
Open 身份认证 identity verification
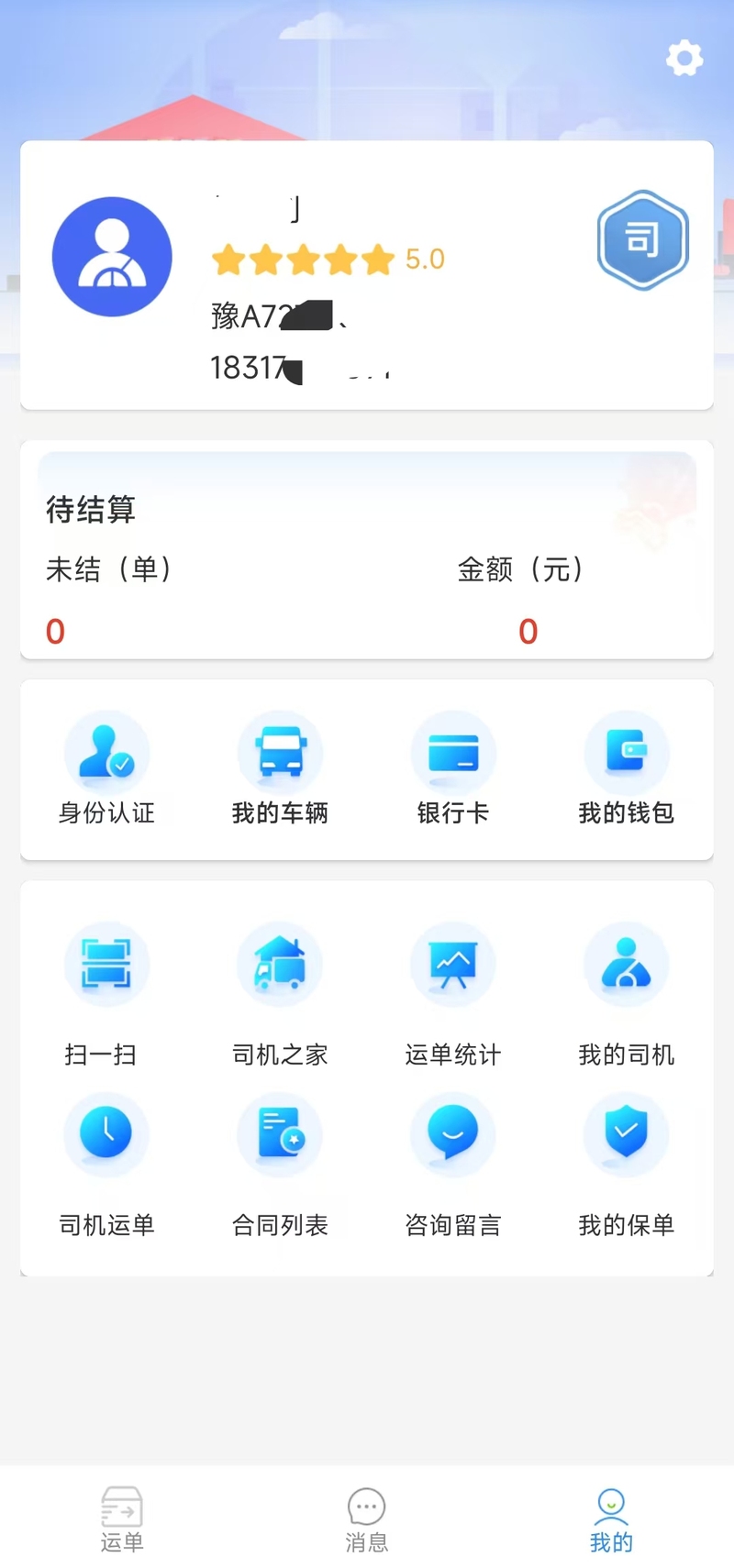click(x=106, y=770)
